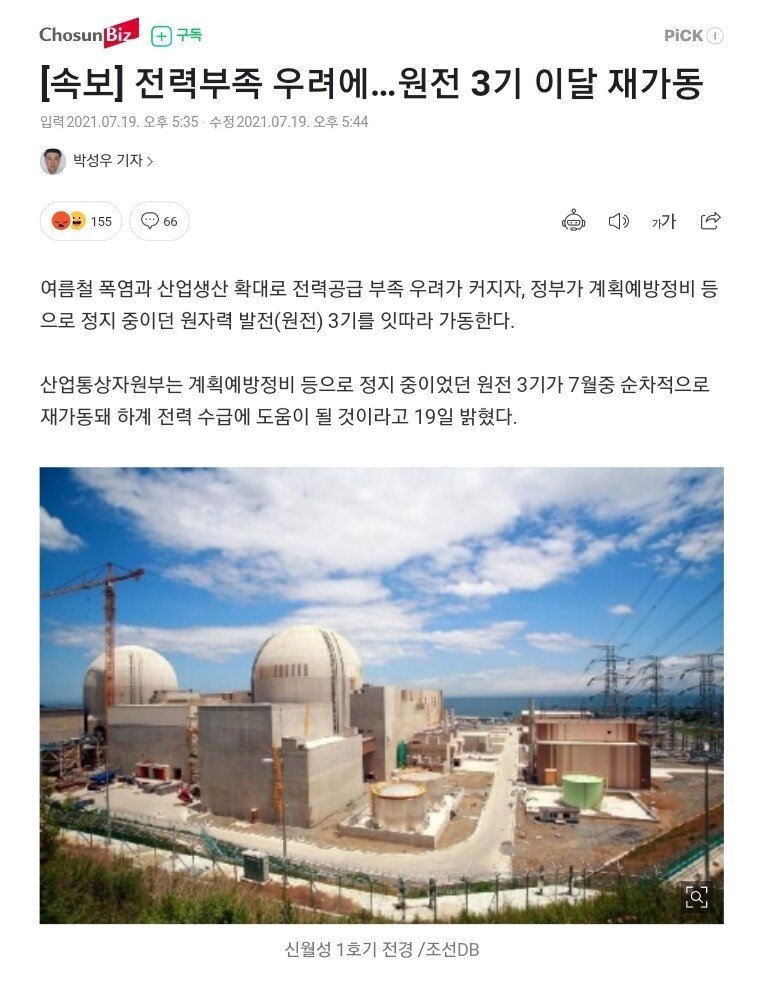760x981 pixels.
Task: Listen to the article with the speaker icon
Action: point(618,221)
